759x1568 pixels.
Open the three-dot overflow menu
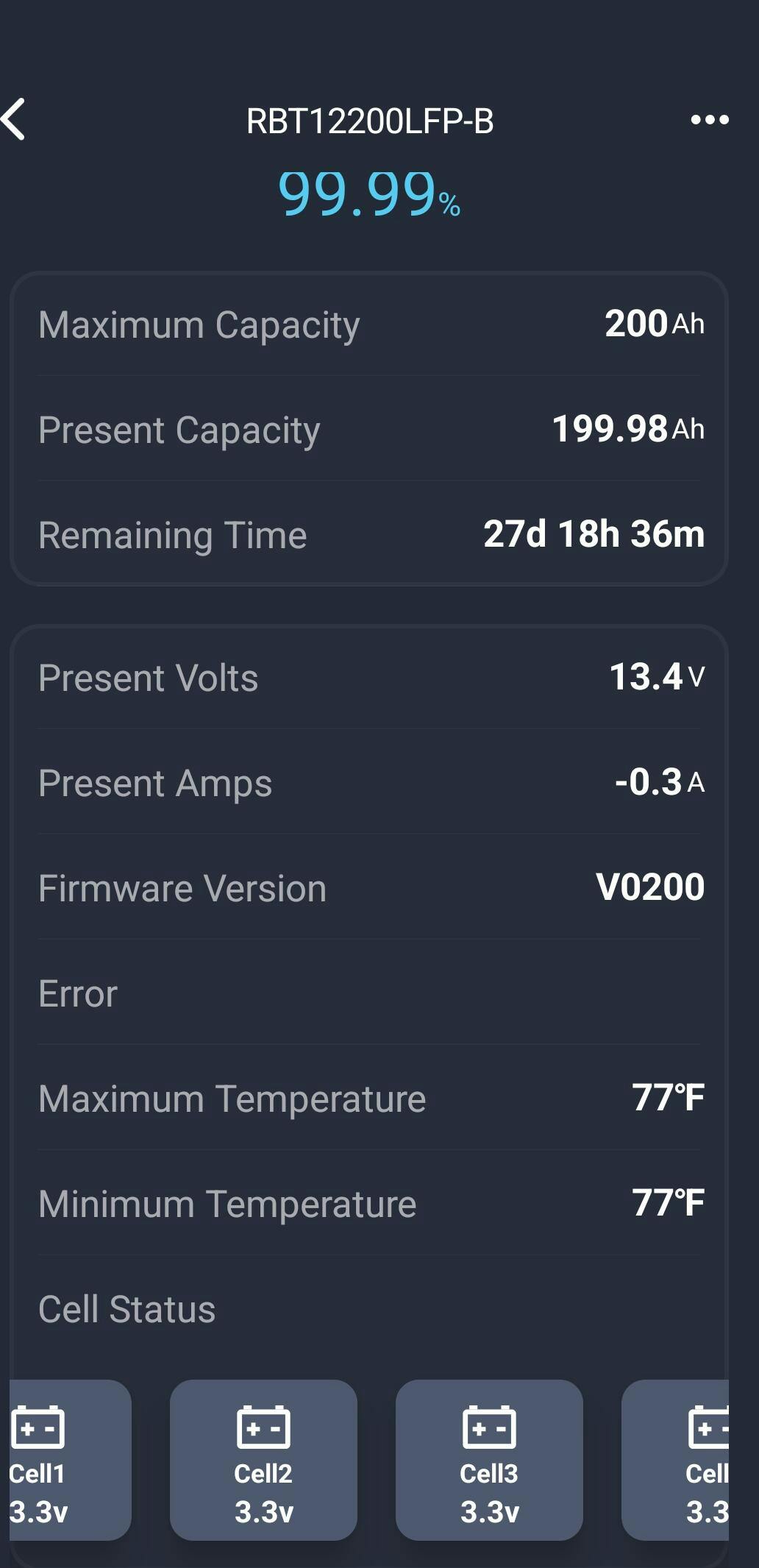click(709, 119)
